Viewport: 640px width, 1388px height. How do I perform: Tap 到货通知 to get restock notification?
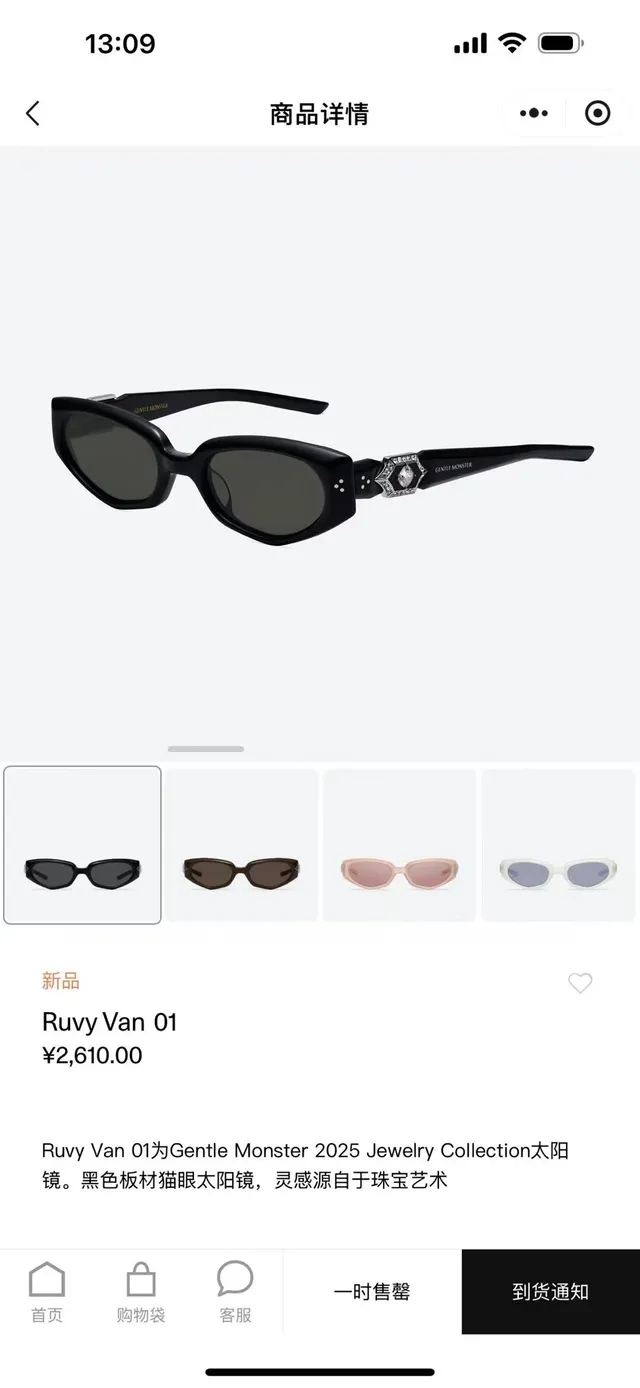(550, 1292)
